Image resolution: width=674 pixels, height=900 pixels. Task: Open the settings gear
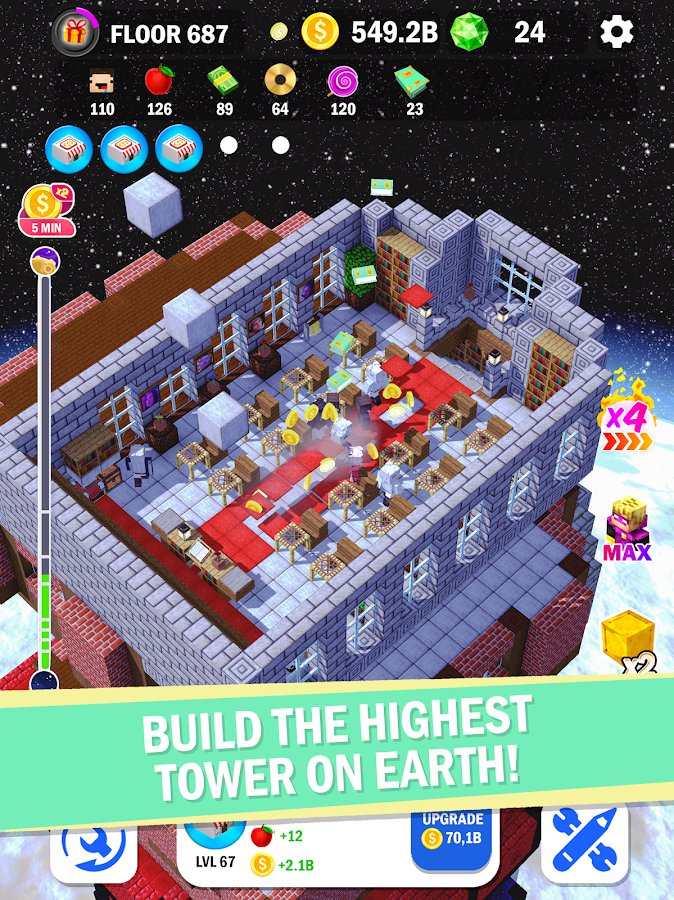pos(616,32)
